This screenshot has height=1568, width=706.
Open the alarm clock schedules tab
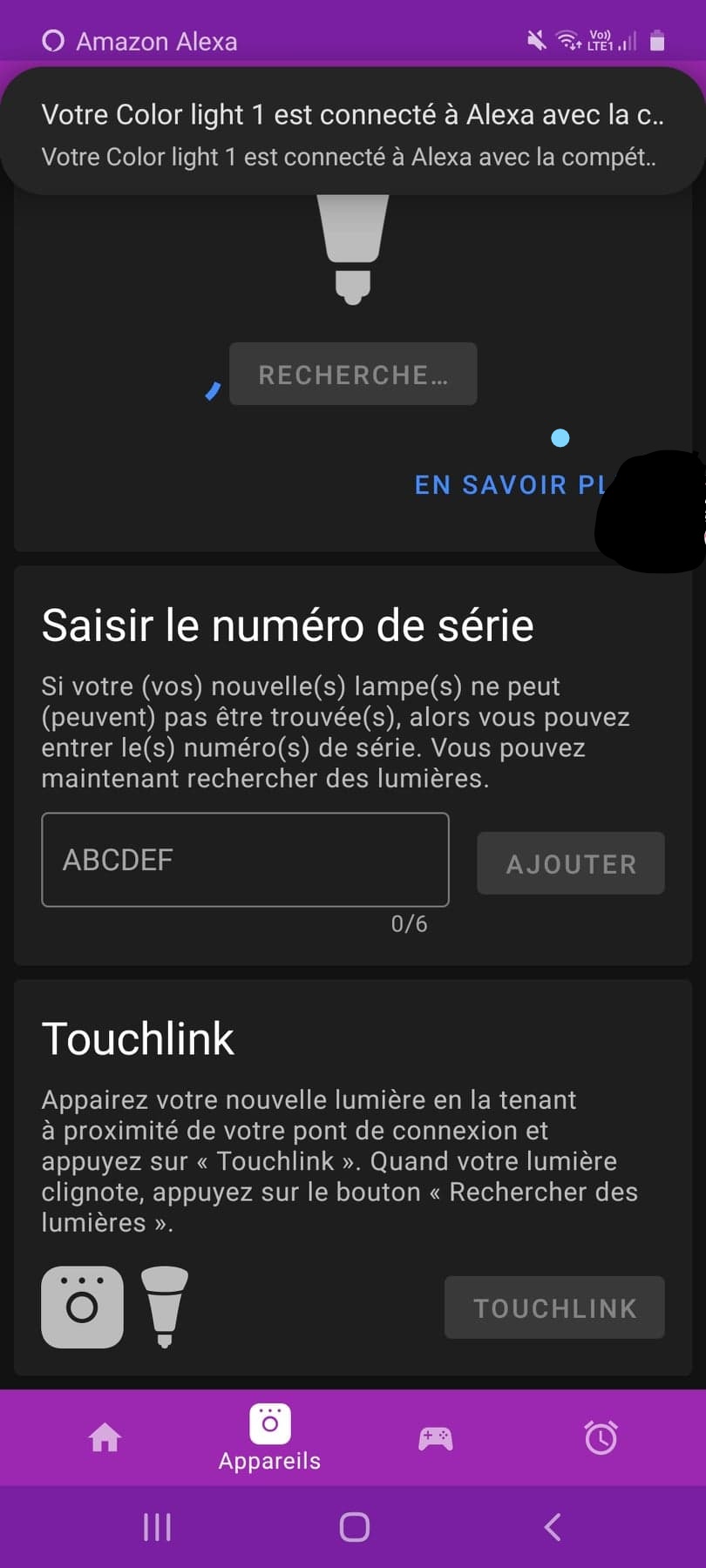click(x=601, y=1437)
